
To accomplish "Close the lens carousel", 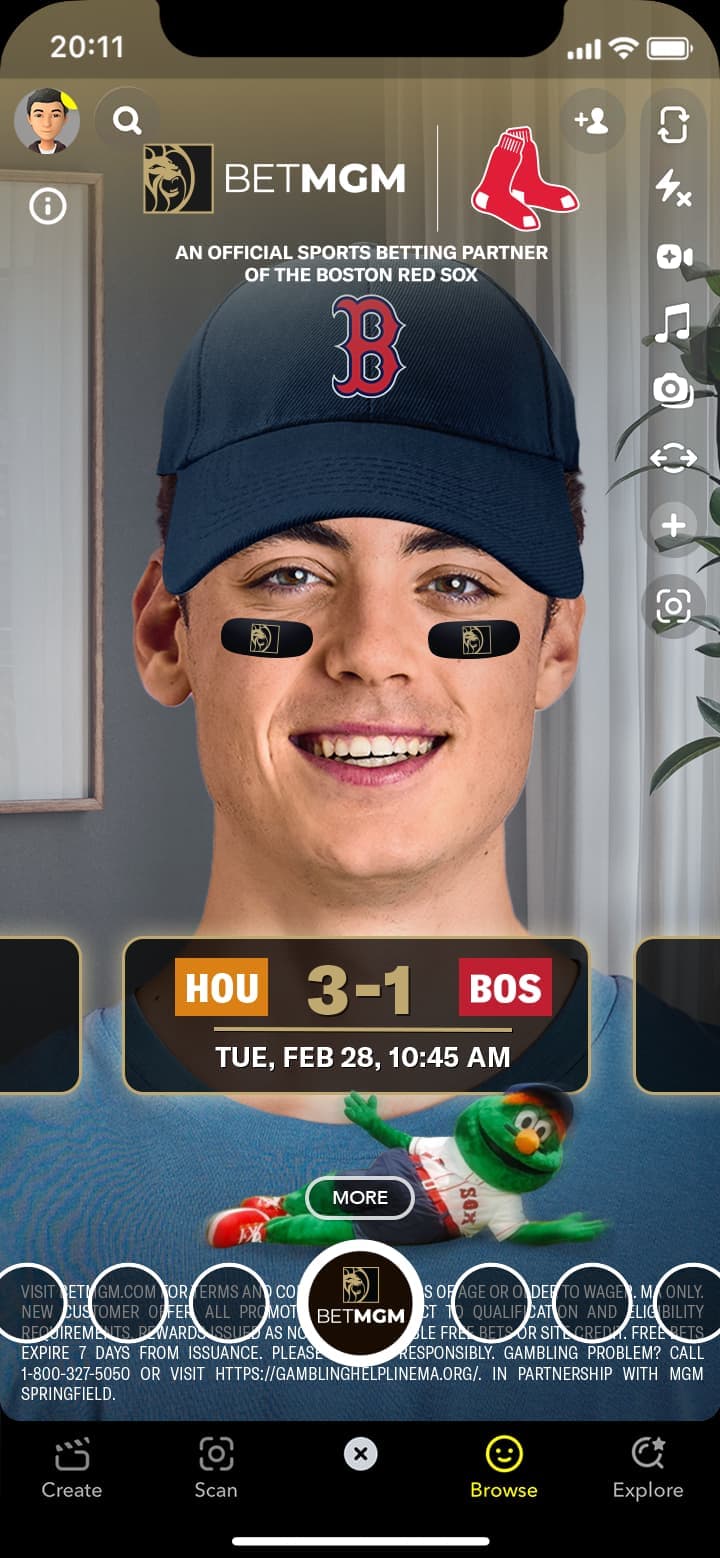I will pos(360,1454).
